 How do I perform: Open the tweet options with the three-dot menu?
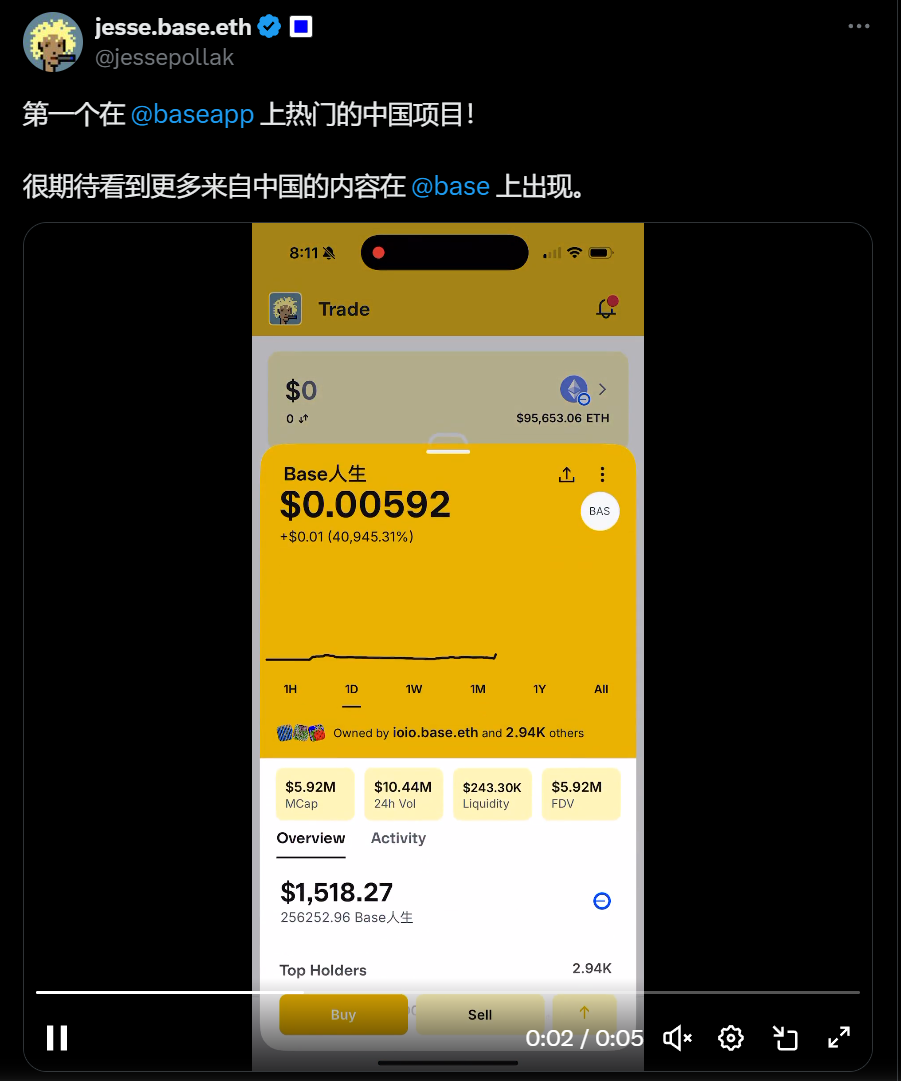(x=858, y=27)
